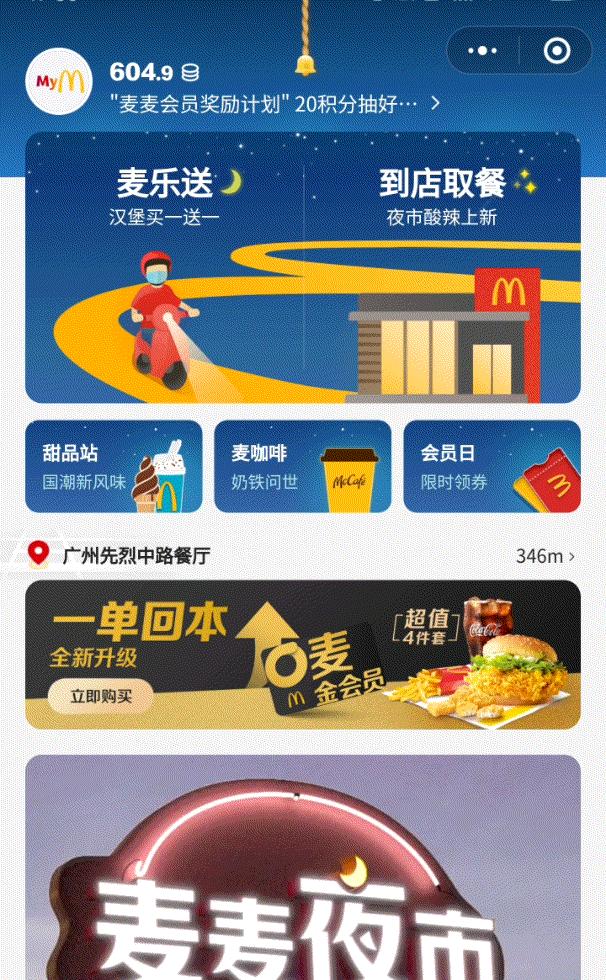Open the 麦麦会员奖励计划 notice link
The height and width of the screenshot is (980, 606).
273,103
